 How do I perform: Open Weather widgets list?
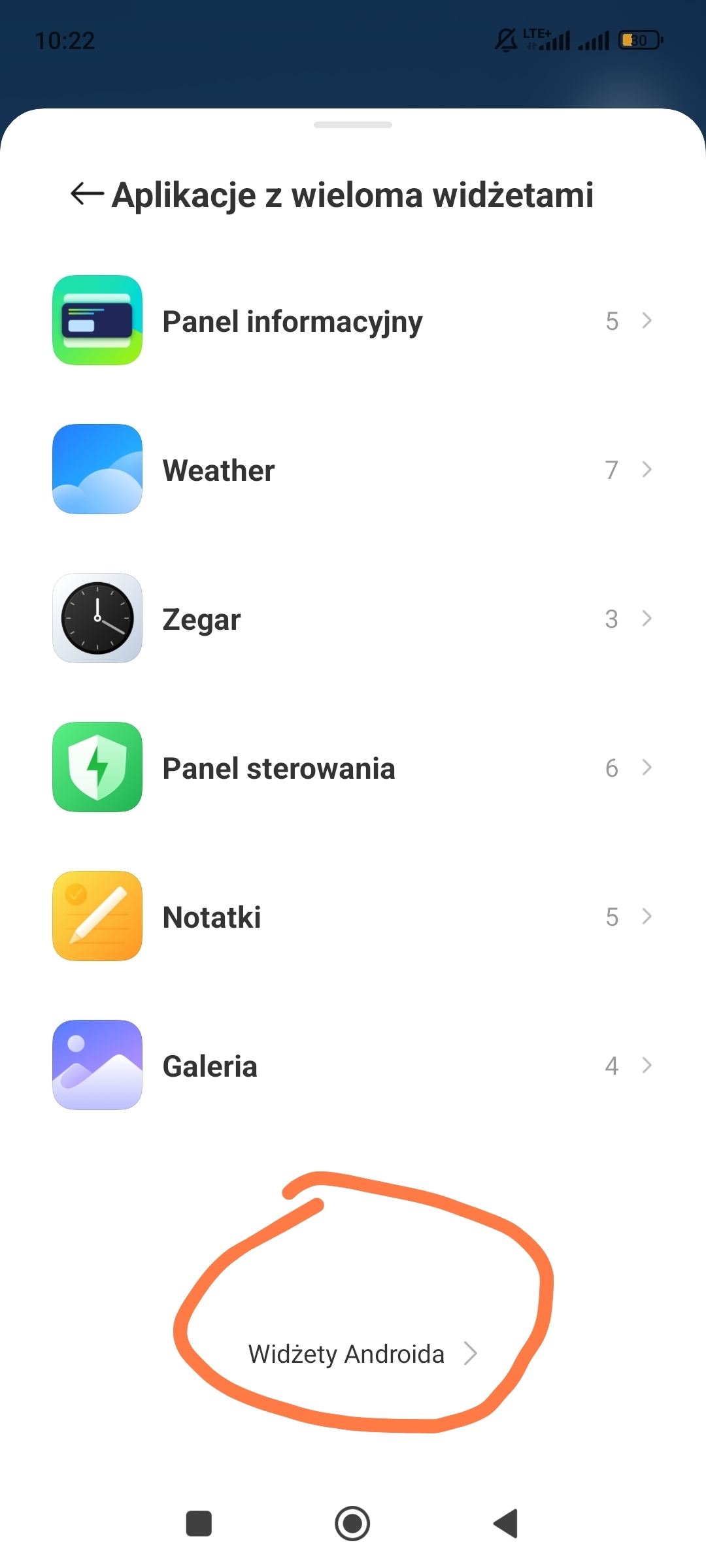[353, 470]
